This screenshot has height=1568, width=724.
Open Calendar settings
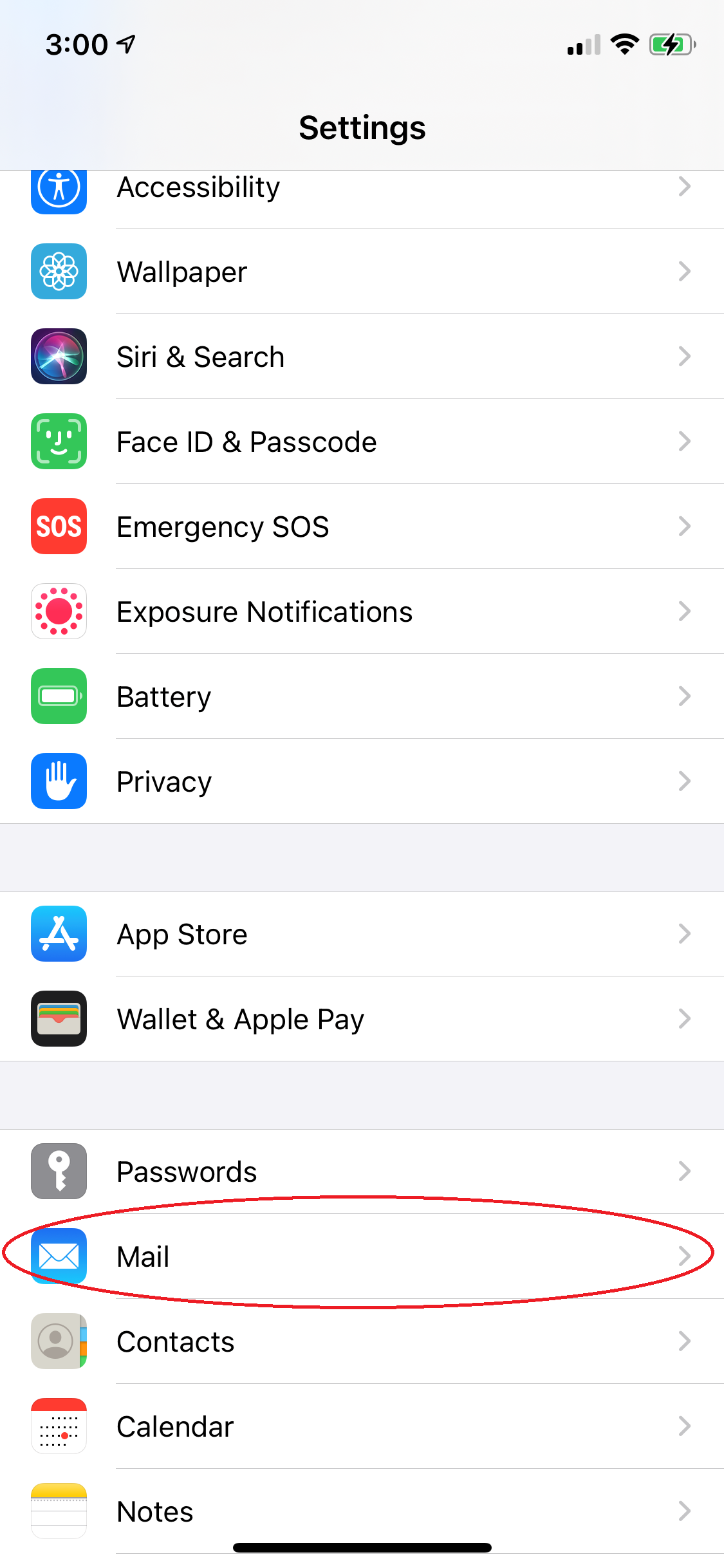click(x=362, y=1426)
